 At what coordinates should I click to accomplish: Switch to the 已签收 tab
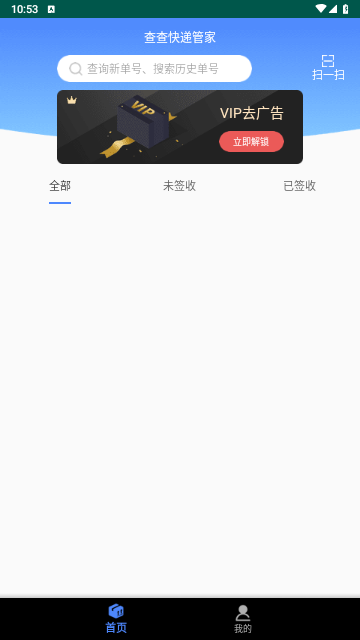pyautogui.click(x=300, y=186)
